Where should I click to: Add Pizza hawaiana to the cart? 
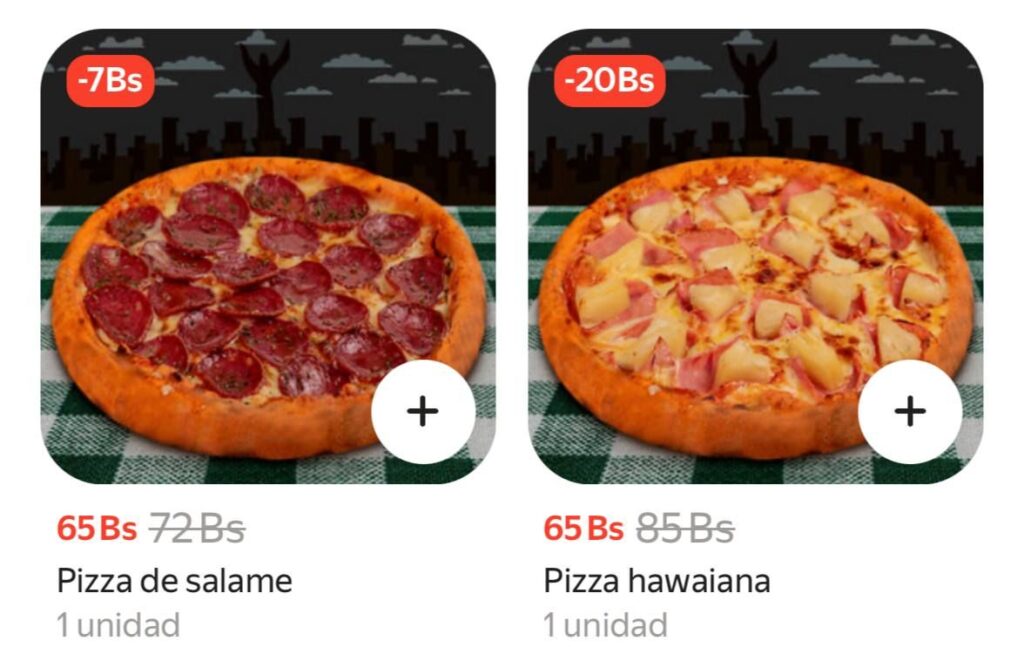(x=910, y=412)
